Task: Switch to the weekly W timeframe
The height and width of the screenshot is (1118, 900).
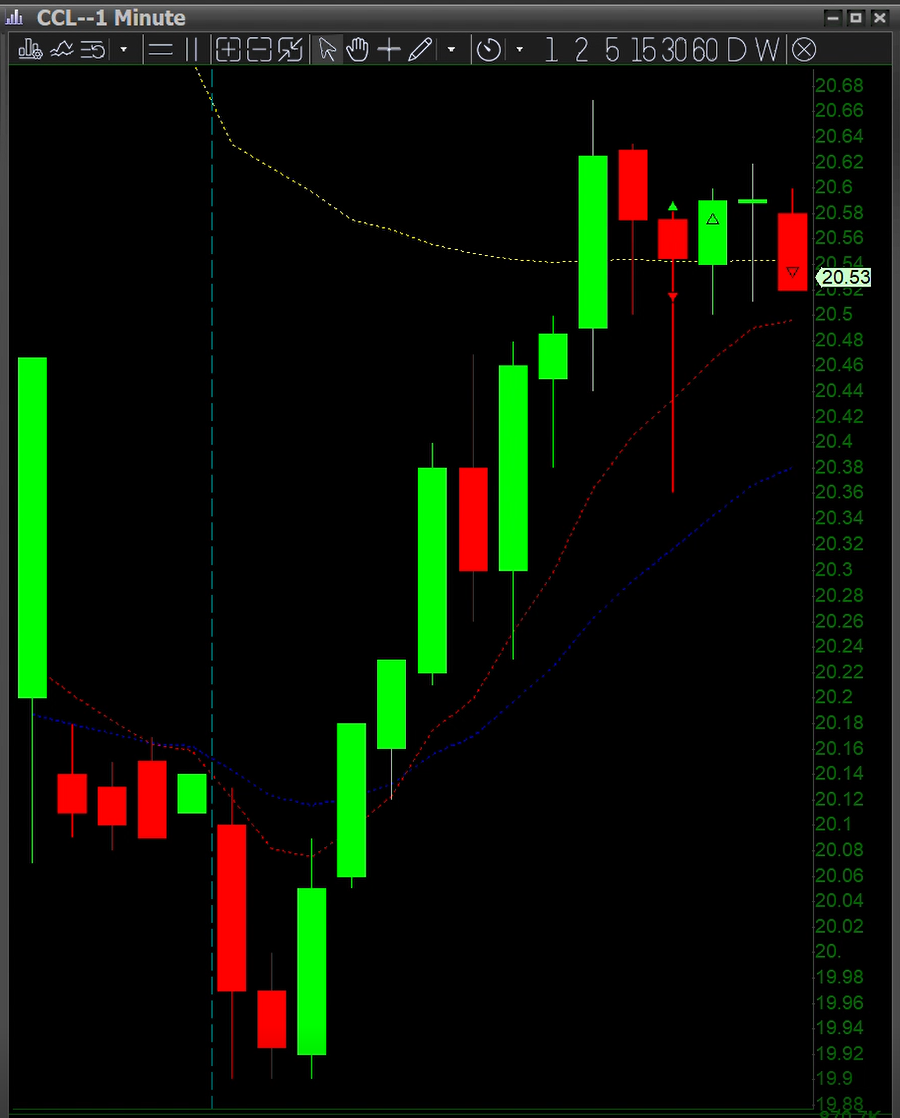Action: pos(767,50)
